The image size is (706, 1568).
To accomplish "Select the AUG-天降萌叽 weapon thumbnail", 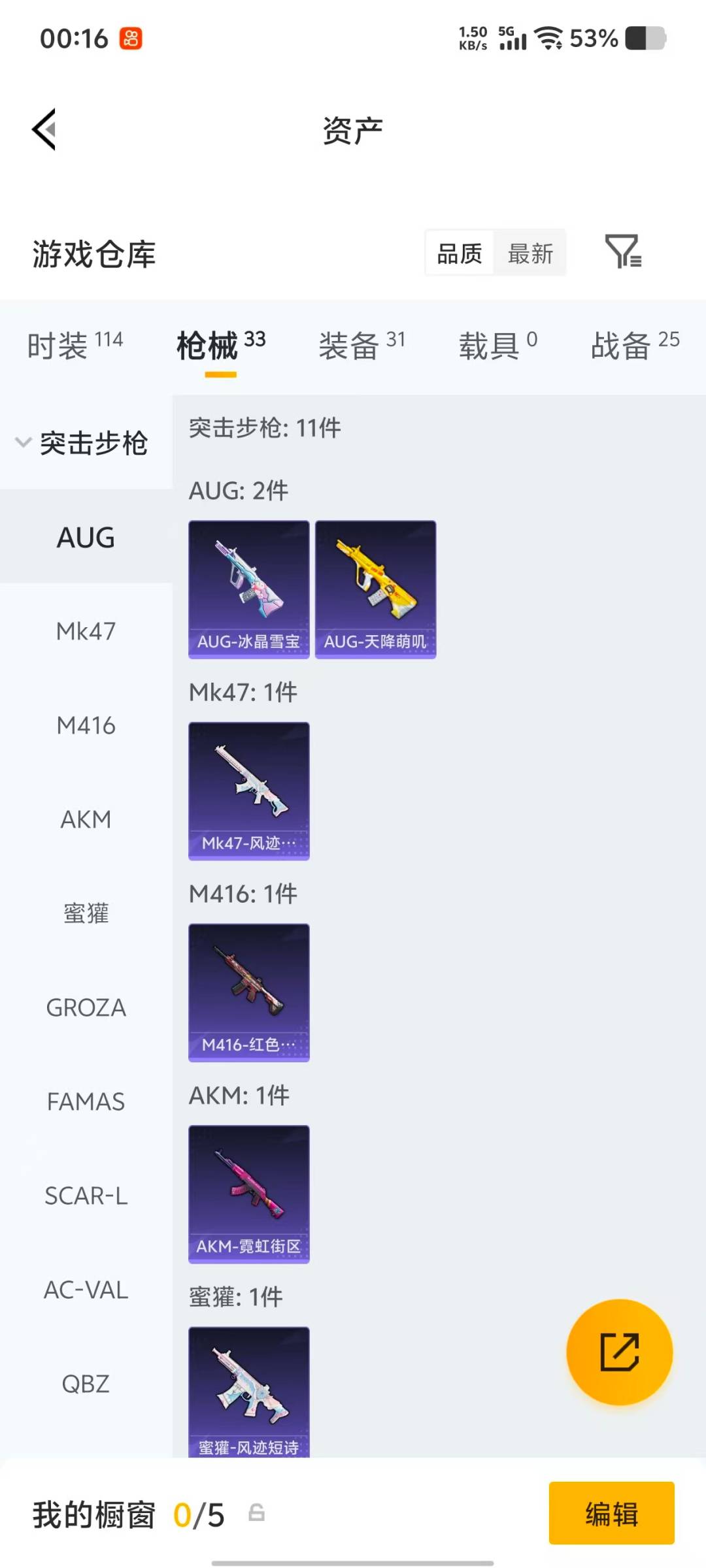I will point(375,587).
